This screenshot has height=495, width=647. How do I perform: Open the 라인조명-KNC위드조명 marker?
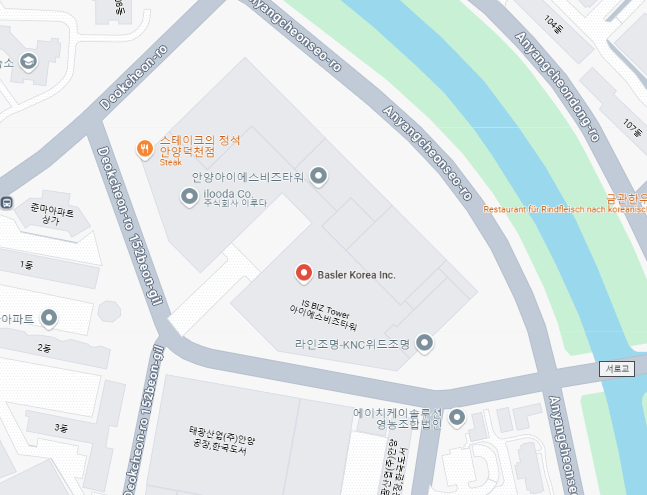point(425,343)
